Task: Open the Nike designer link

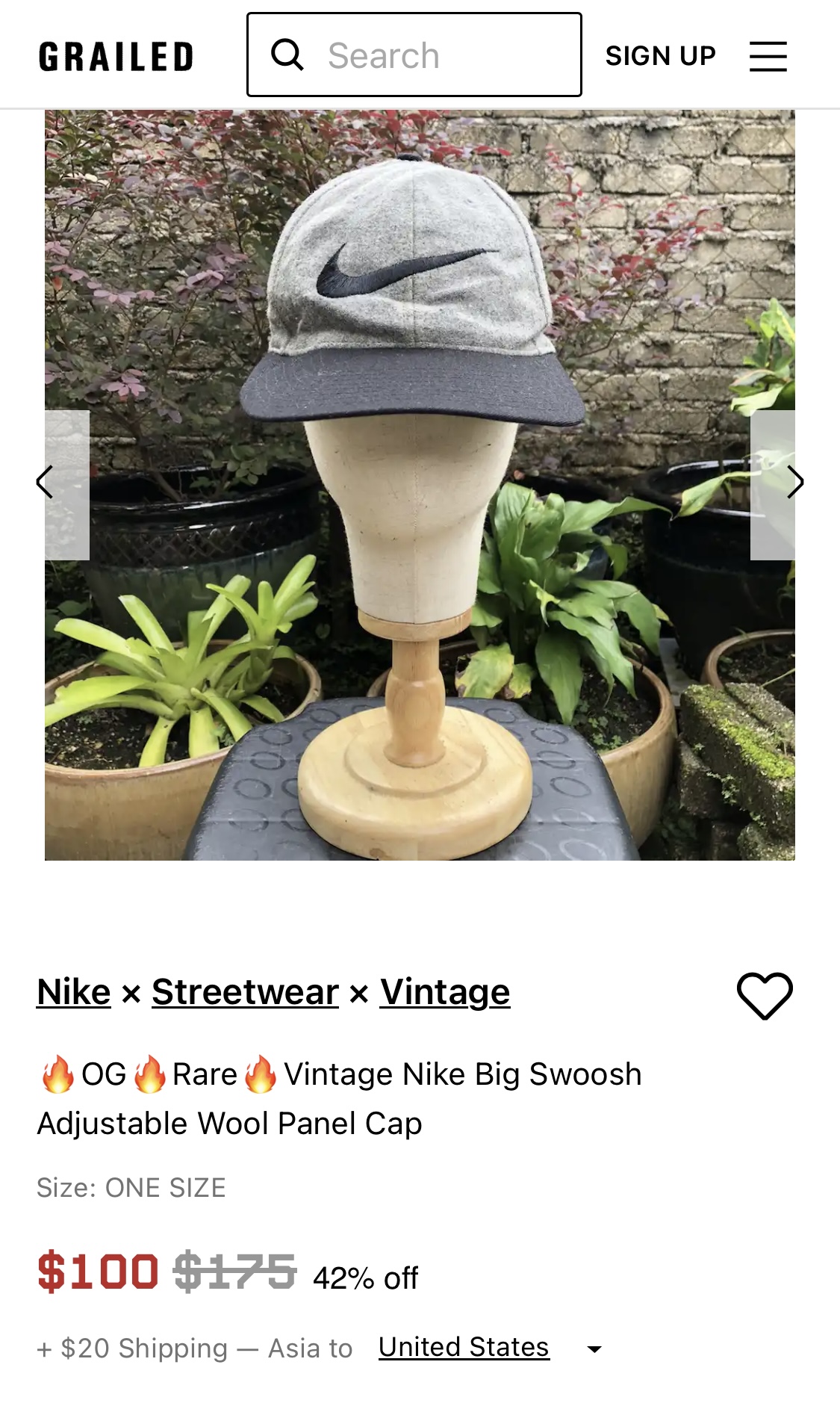Action: tap(73, 992)
